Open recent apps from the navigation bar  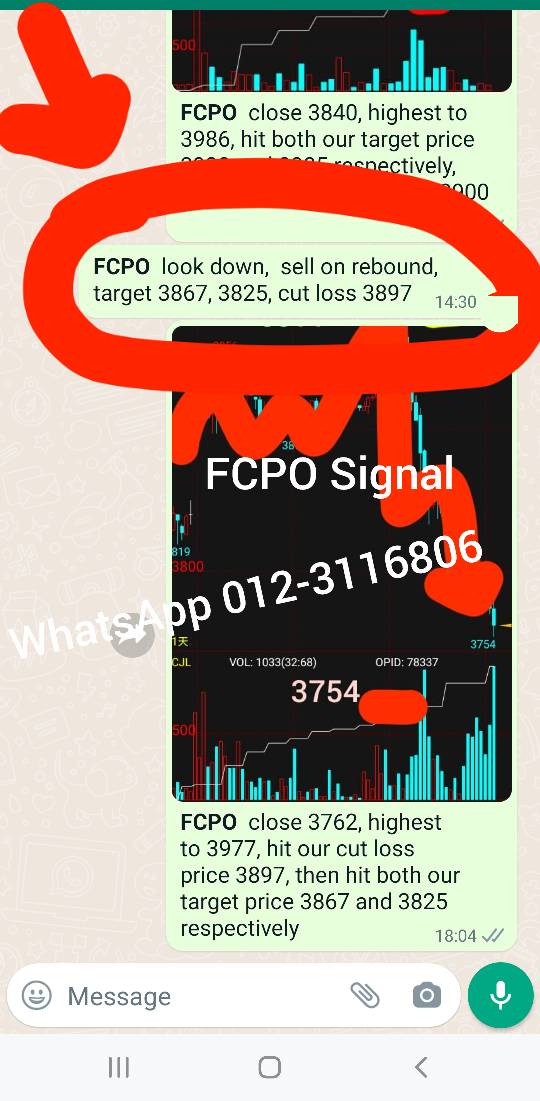119,1067
